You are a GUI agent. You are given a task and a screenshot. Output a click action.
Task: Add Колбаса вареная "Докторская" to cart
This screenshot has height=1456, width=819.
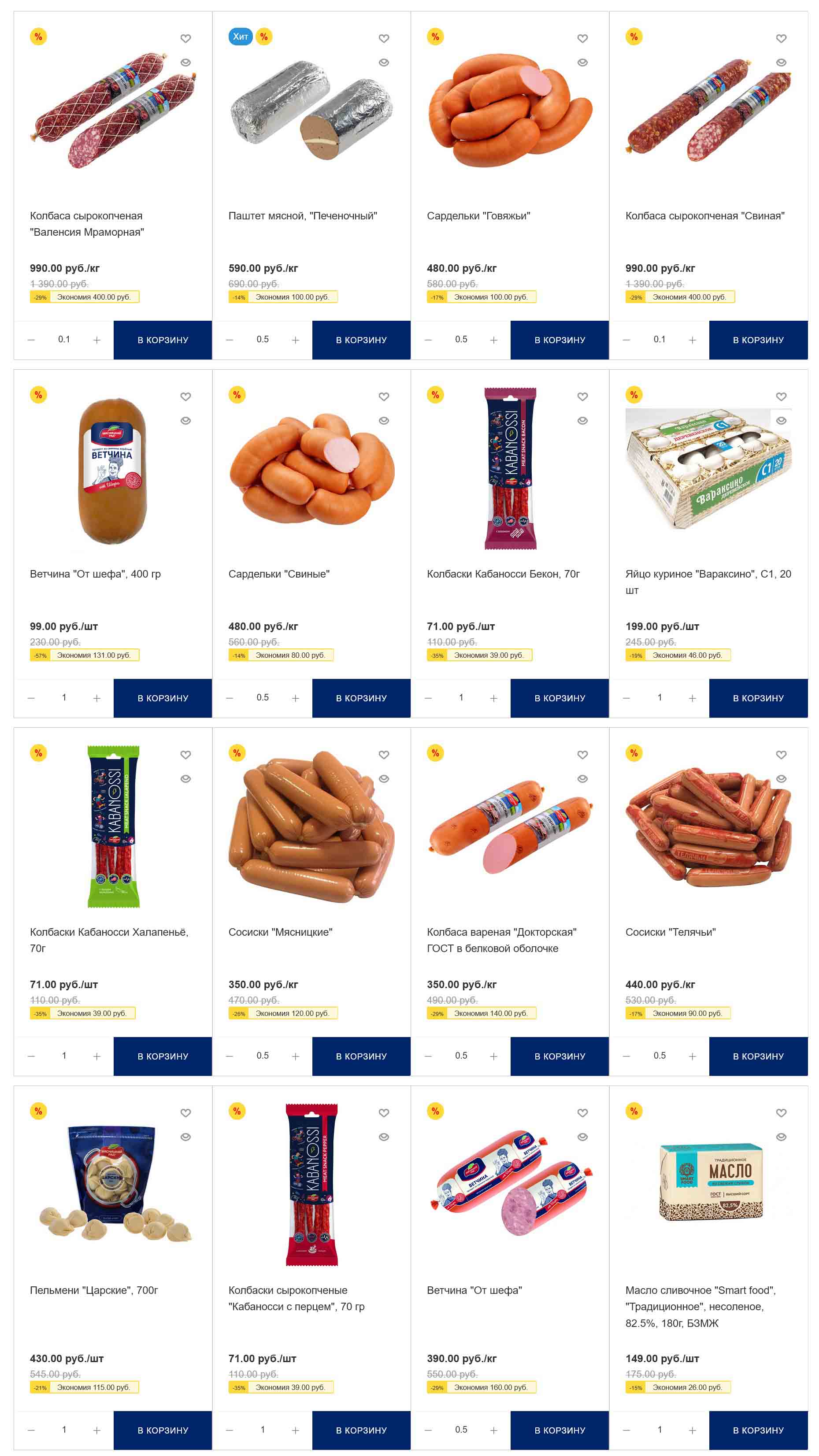[559, 1056]
